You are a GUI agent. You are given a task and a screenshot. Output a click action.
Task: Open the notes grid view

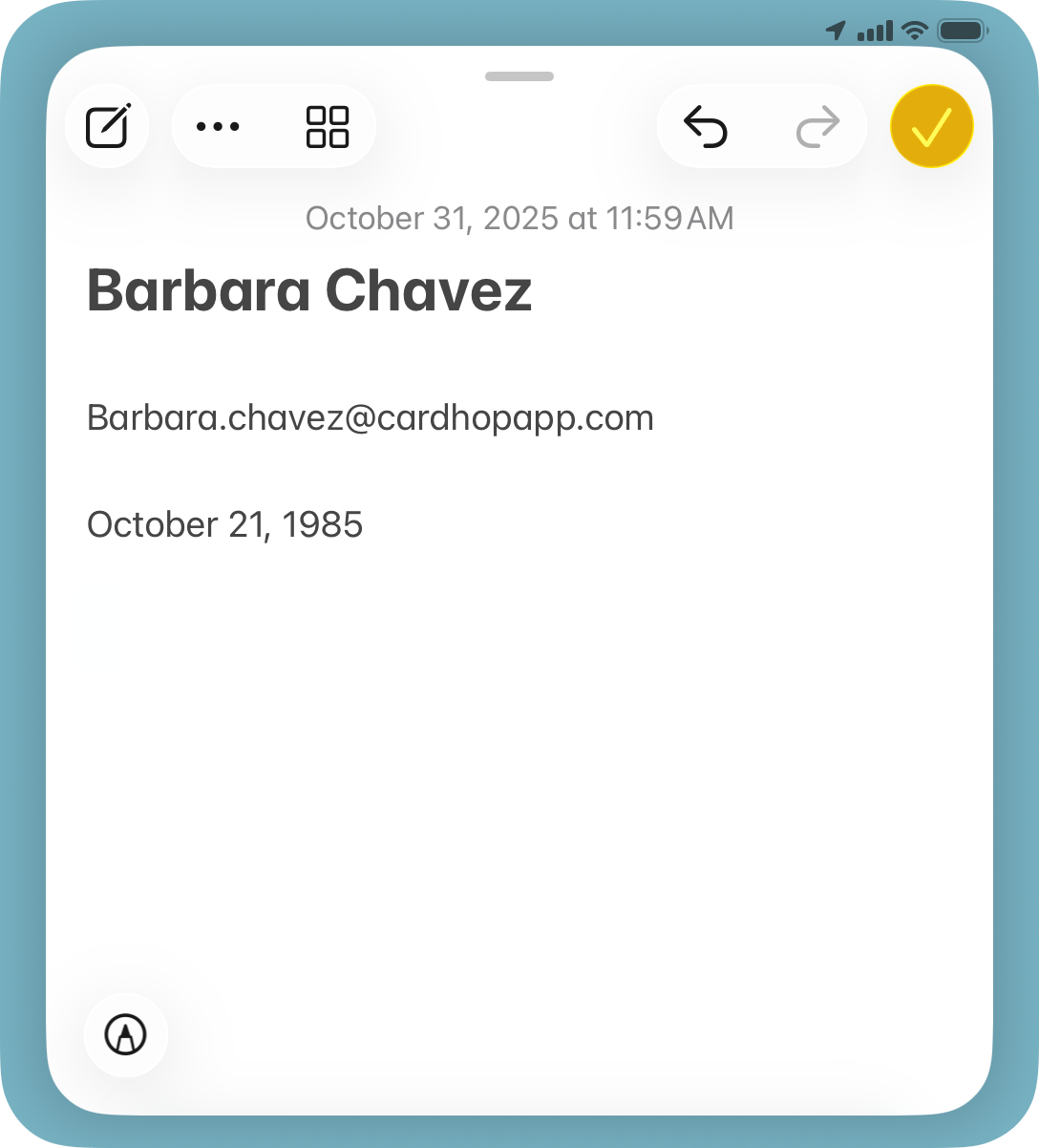tap(328, 127)
